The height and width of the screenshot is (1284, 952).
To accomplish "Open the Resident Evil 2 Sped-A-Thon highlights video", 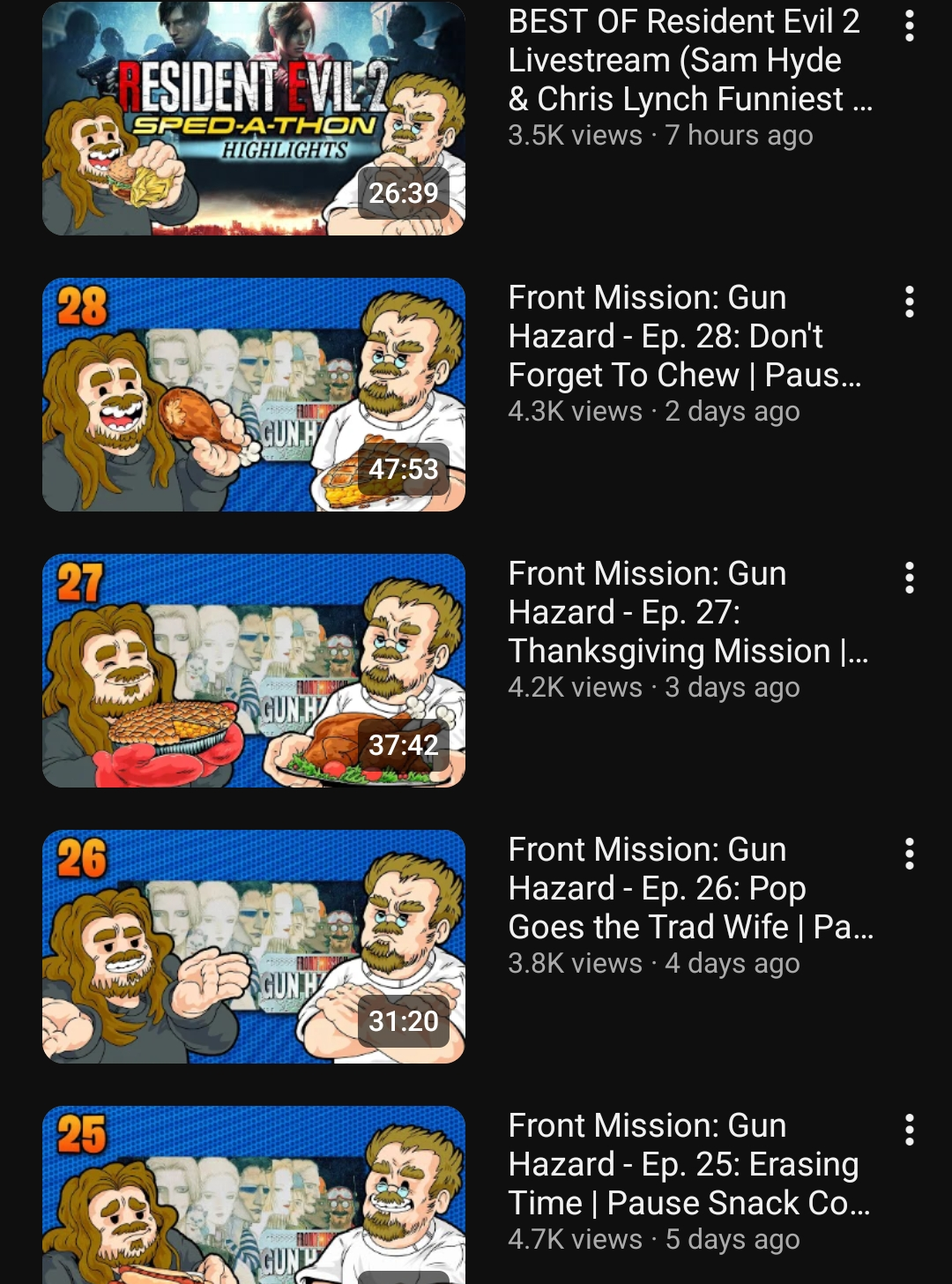I will (254, 119).
